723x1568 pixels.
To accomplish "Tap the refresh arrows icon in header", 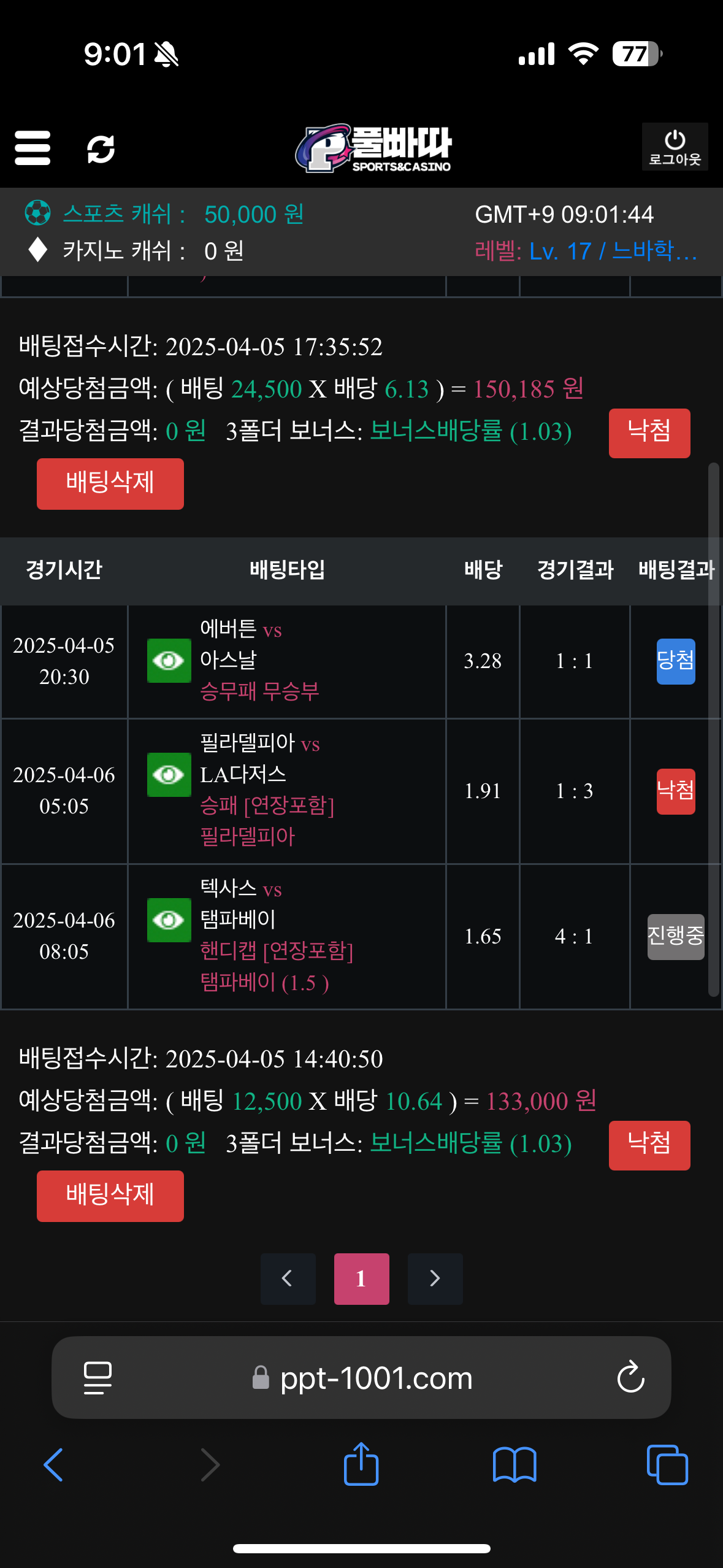I will (101, 149).
